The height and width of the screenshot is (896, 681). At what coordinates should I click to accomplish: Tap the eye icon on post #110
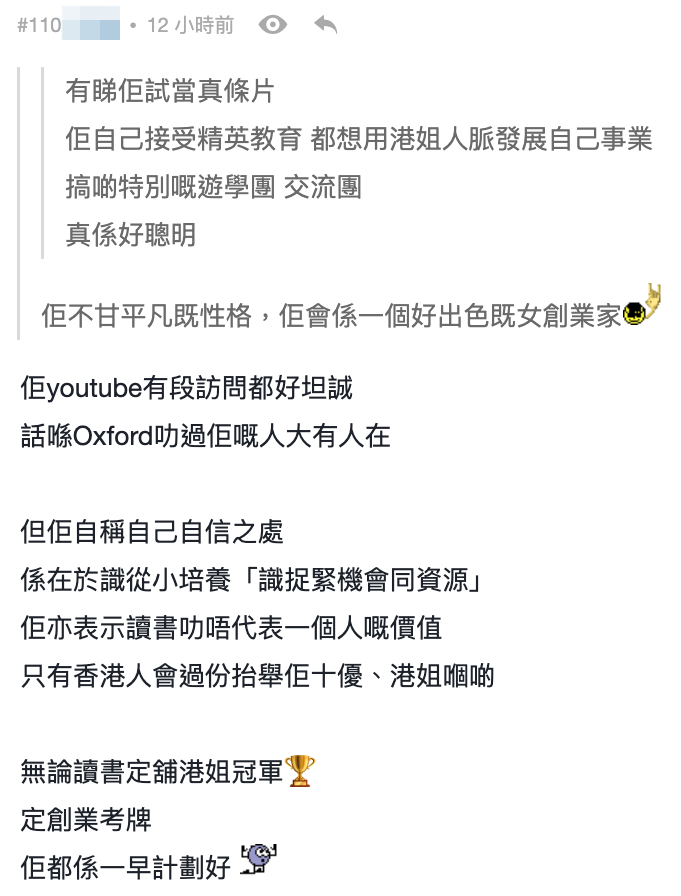[272, 25]
